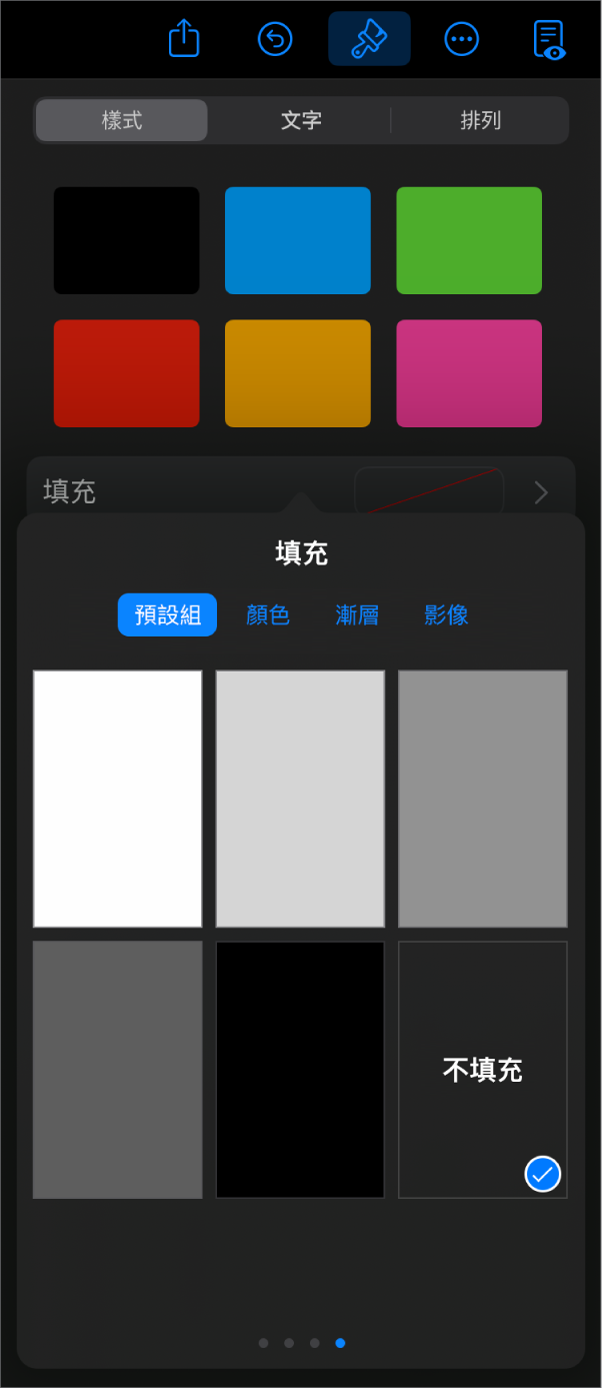Apply the black shape style
This screenshot has width=603, height=1388.
pyautogui.click(x=126, y=240)
